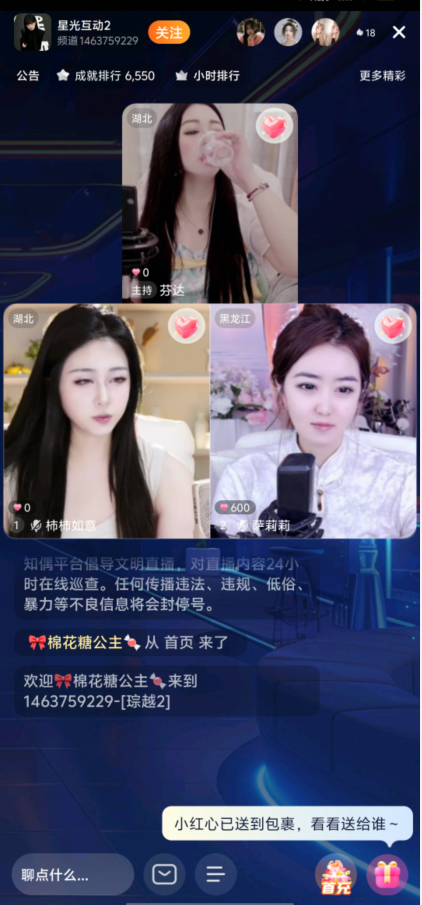This screenshot has width=422, height=905.
Task: Open the 首充 first recharge offer
Action: click(335, 875)
